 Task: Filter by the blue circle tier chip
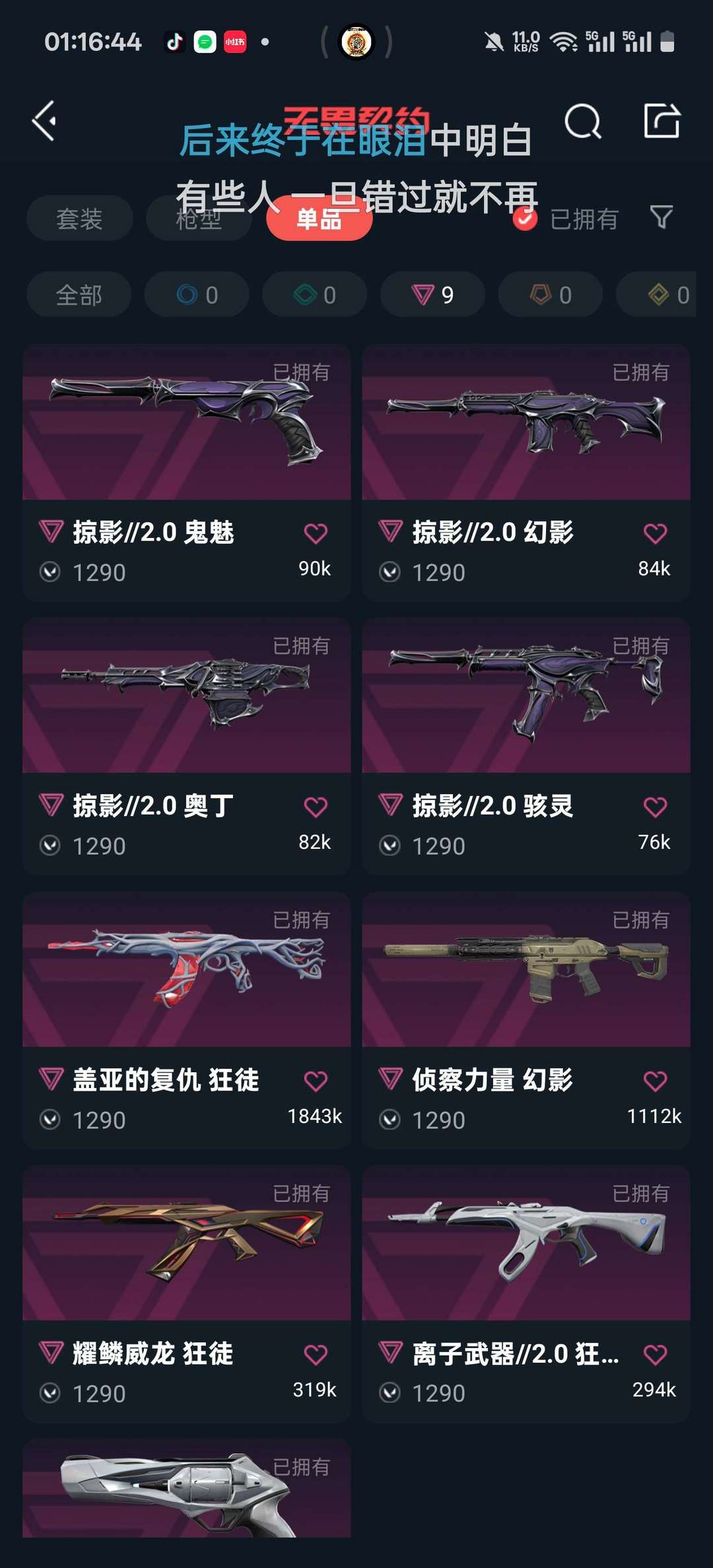[x=197, y=294]
